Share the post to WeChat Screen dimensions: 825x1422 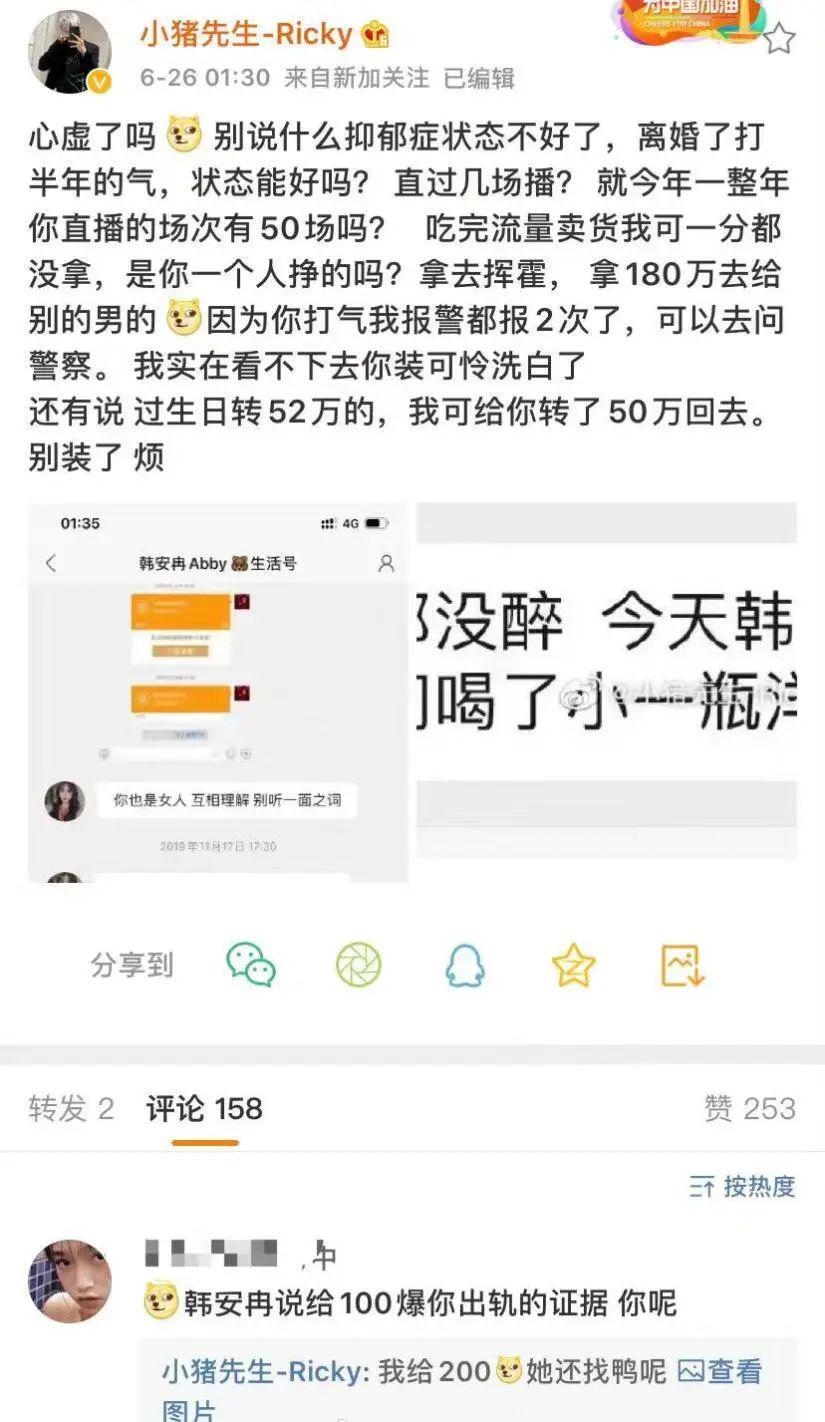(x=250, y=965)
